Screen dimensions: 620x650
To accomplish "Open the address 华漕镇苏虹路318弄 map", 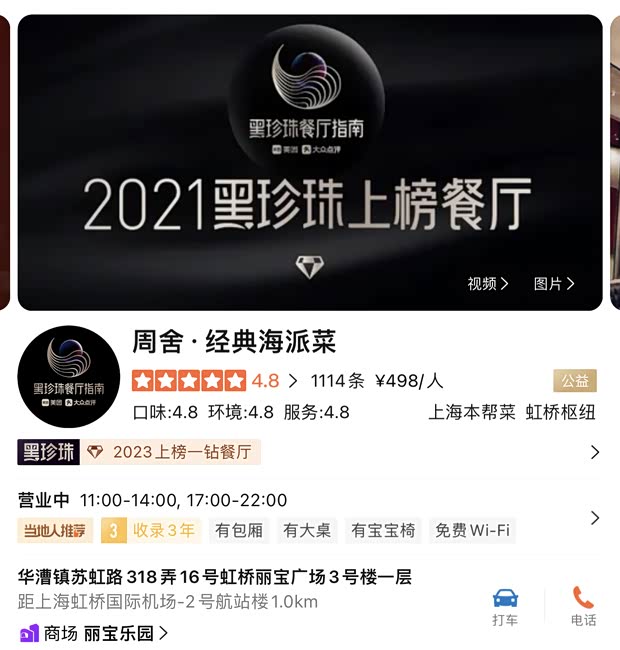I will click(215, 578).
